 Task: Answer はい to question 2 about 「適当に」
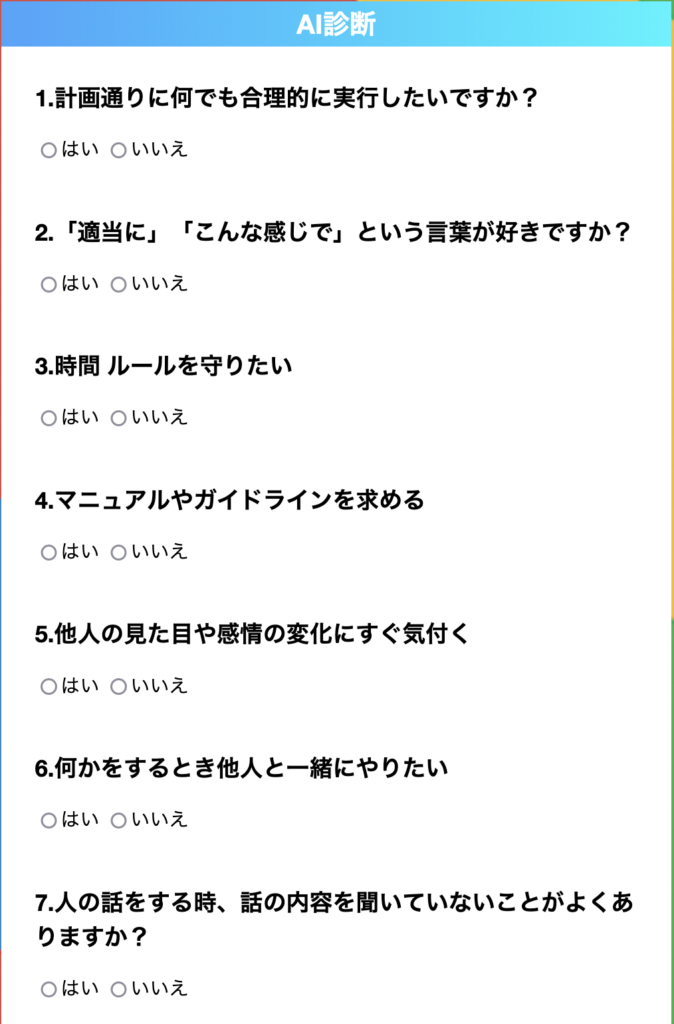click(48, 285)
